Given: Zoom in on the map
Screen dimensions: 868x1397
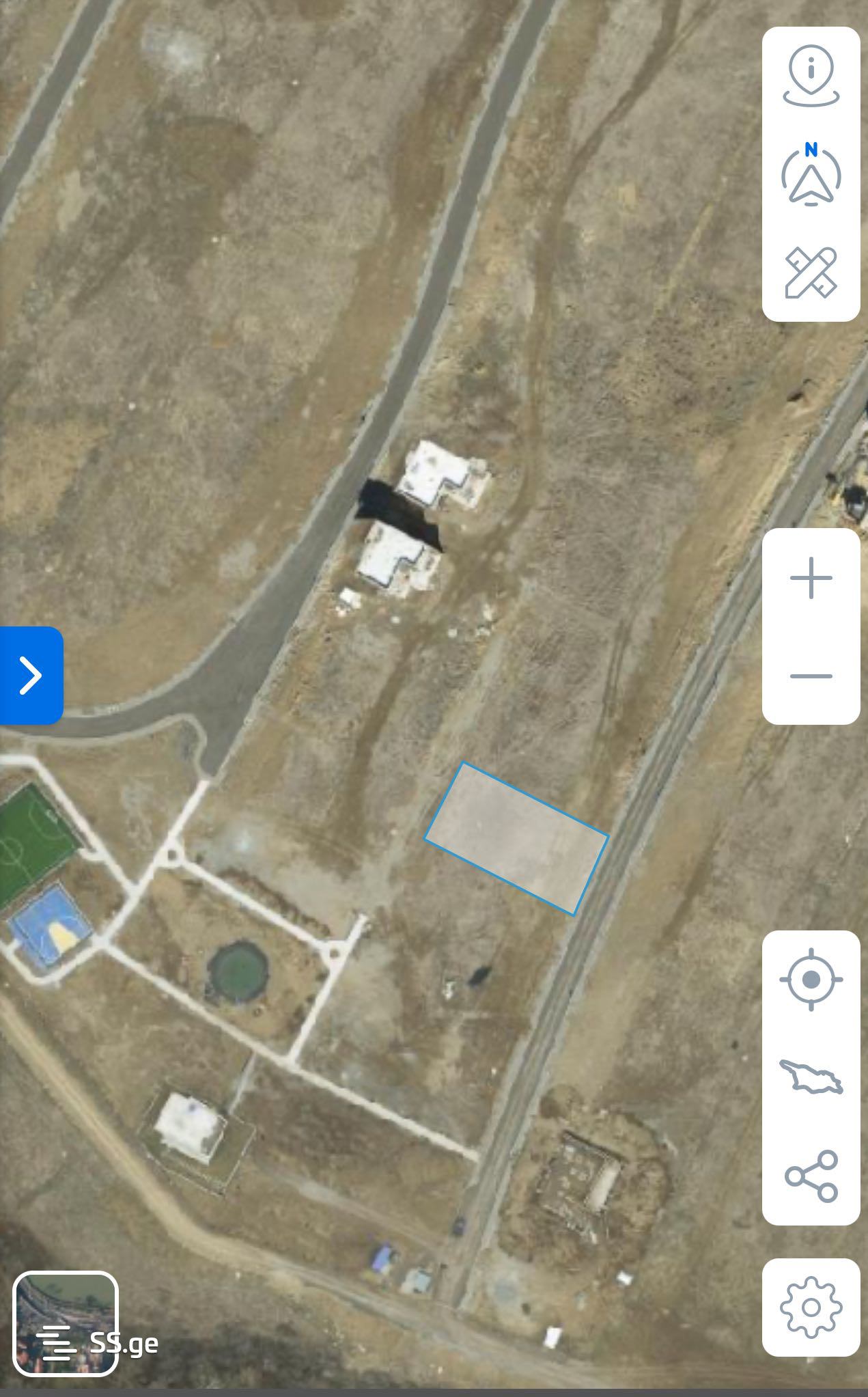Looking at the screenshot, I should (x=811, y=578).
